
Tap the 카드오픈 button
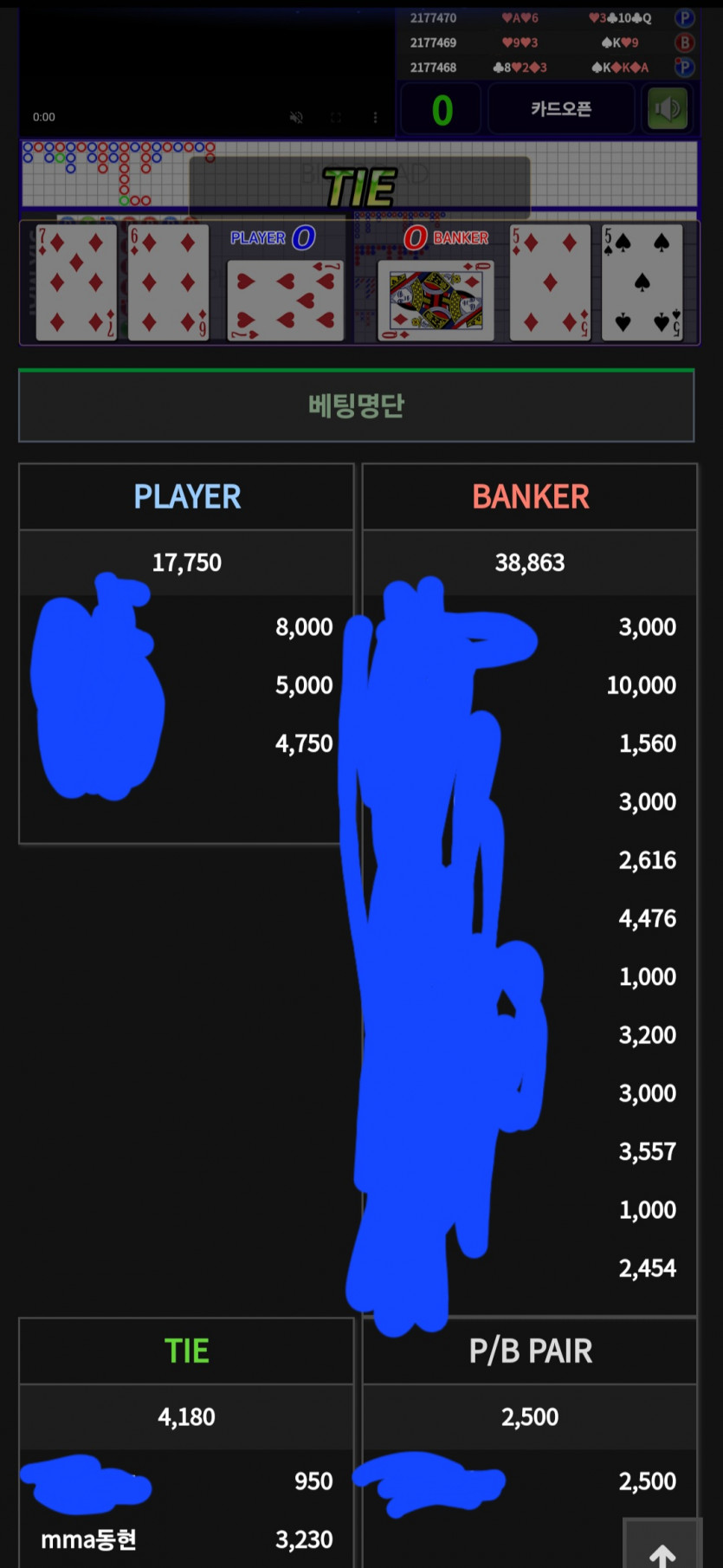click(561, 109)
